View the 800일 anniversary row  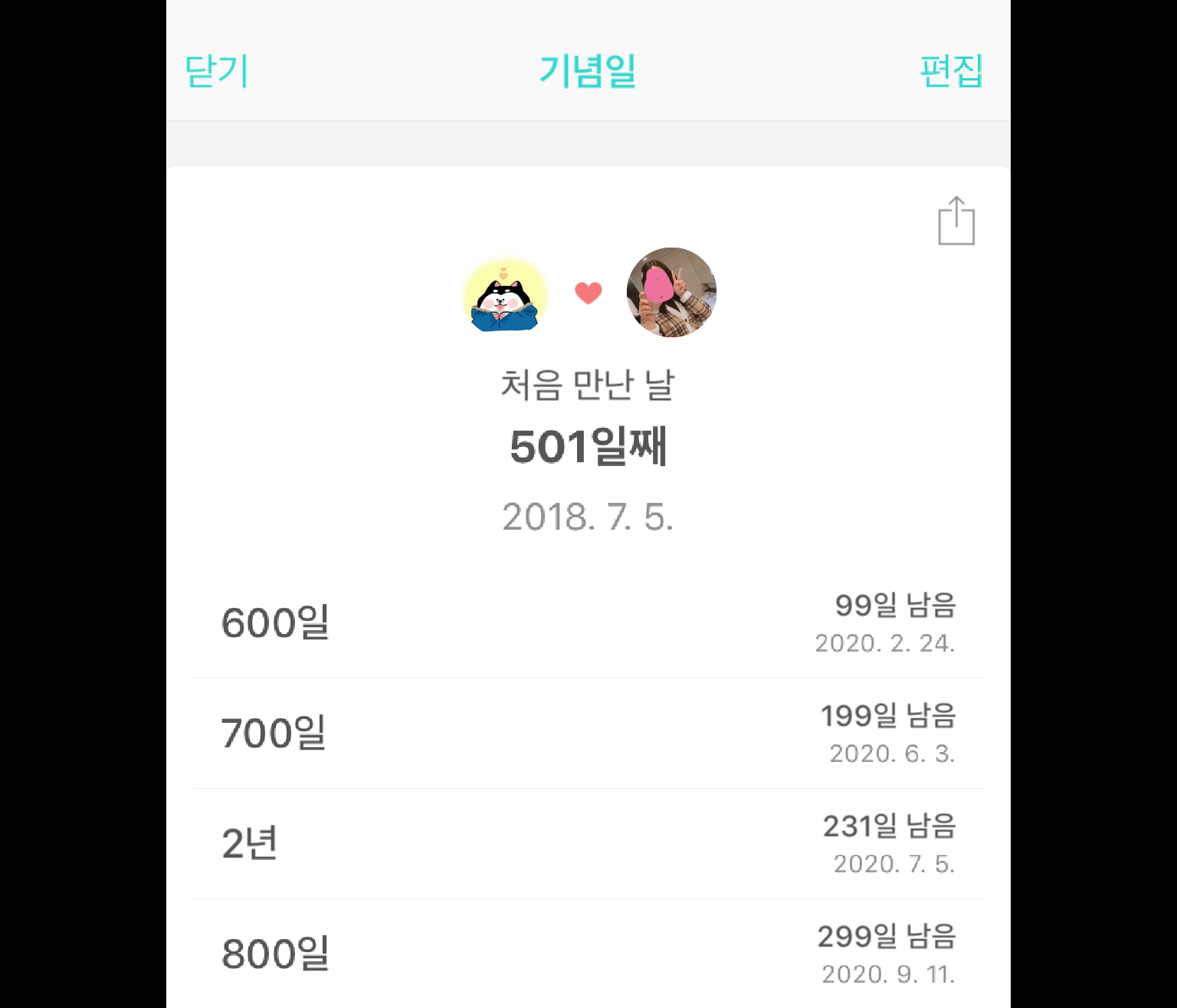click(588, 954)
